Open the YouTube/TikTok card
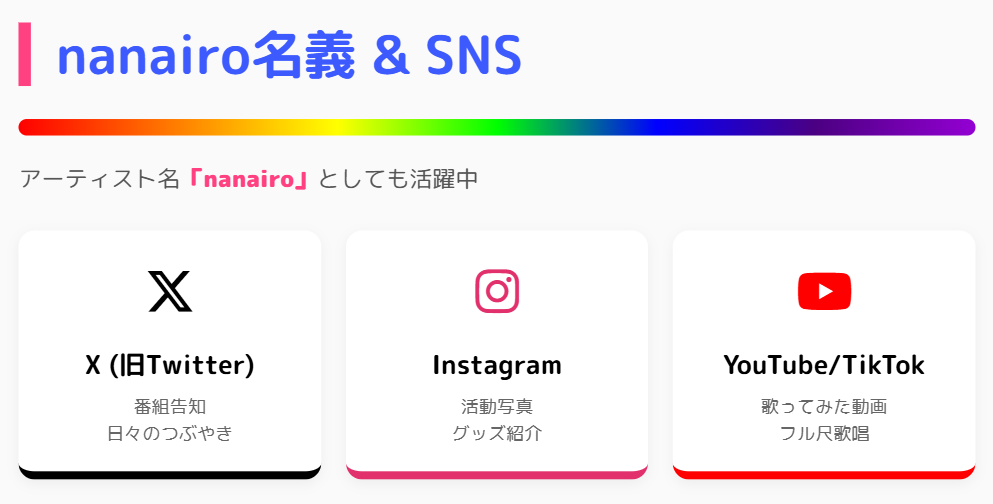Image resolution: width=993 pixels, height=504 pixels. pyautogui.click(x=824, y=355)
